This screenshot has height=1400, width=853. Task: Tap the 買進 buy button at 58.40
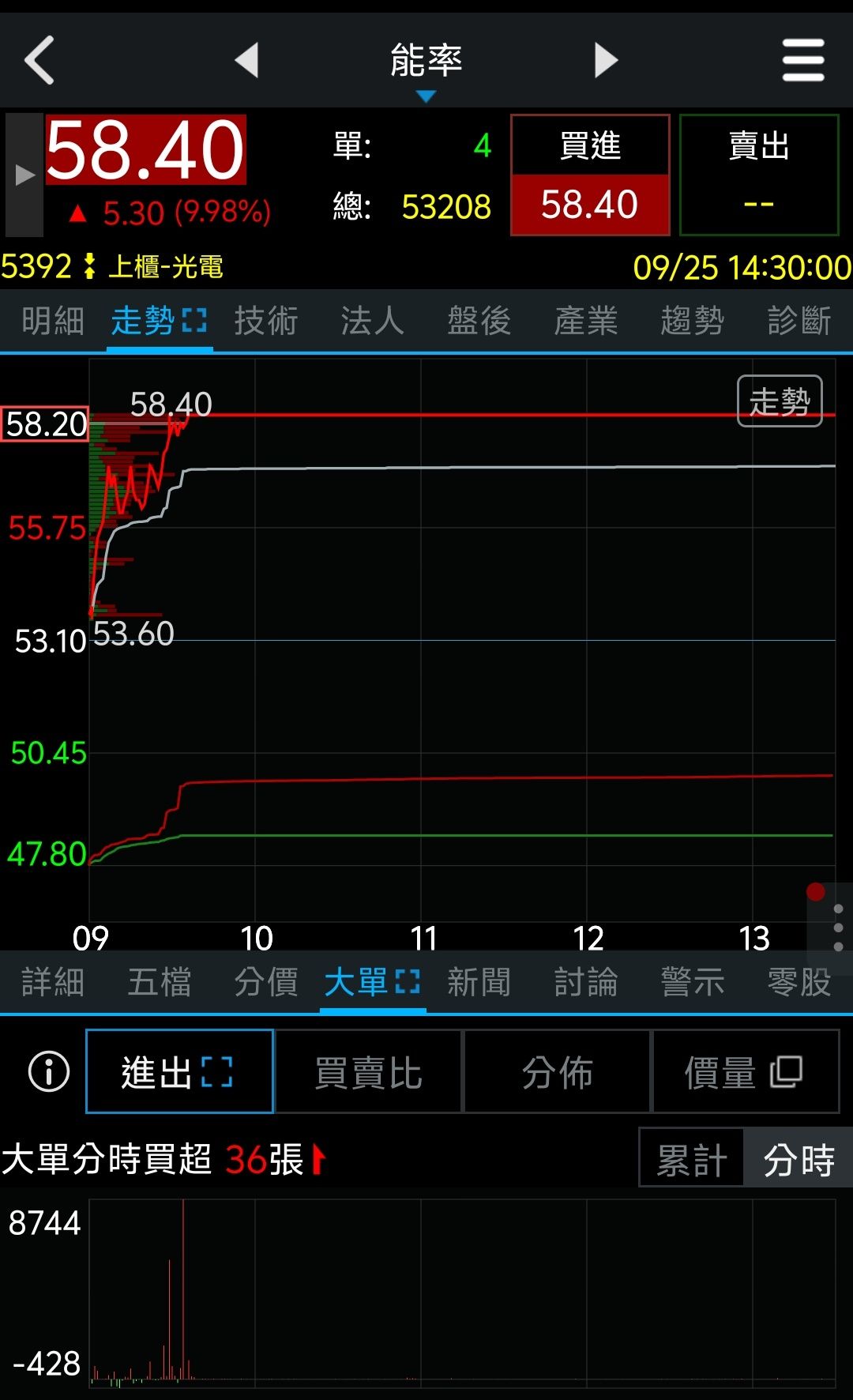pos(590,175)
